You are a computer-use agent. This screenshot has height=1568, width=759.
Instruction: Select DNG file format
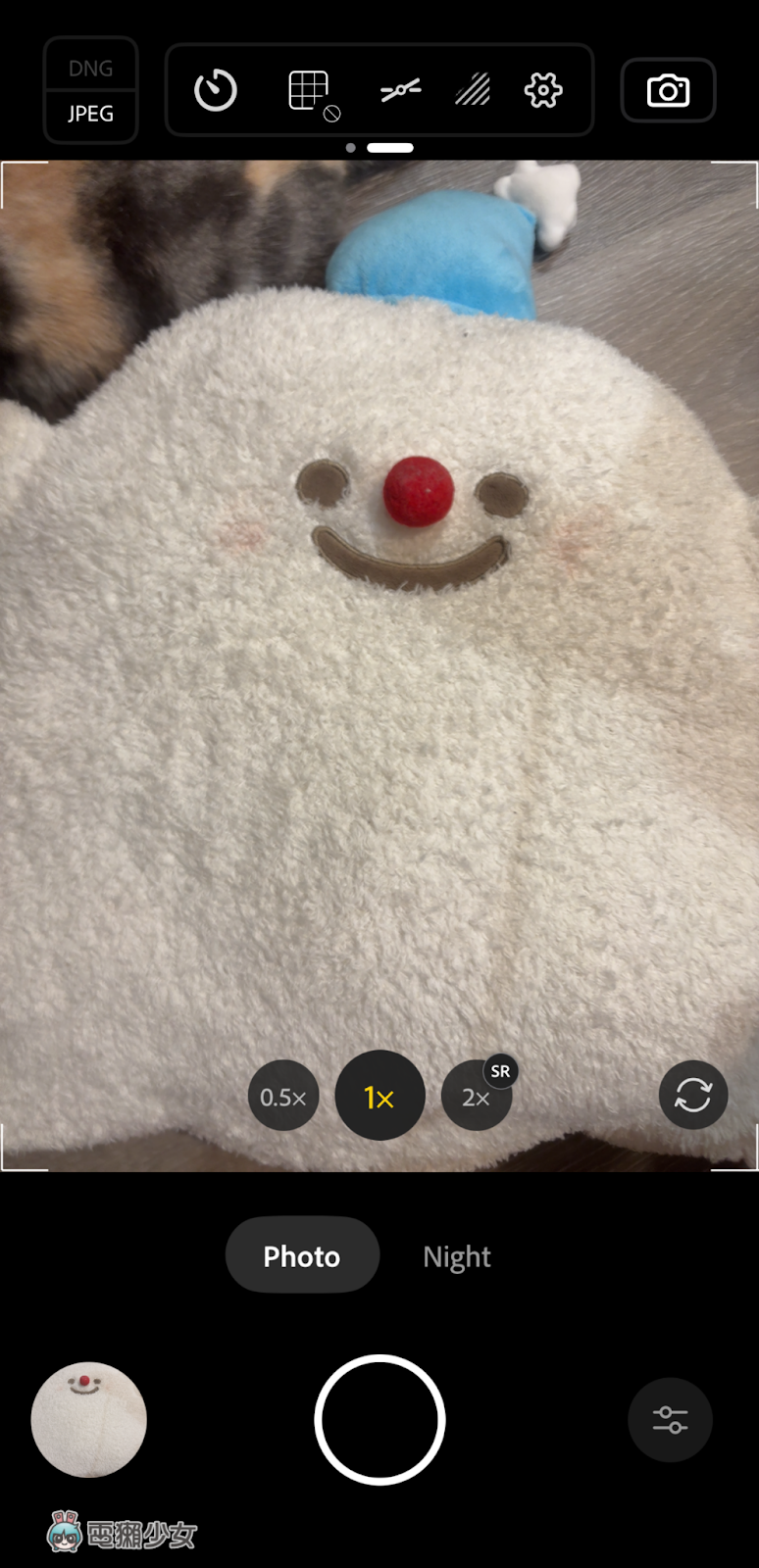(90, 69)
